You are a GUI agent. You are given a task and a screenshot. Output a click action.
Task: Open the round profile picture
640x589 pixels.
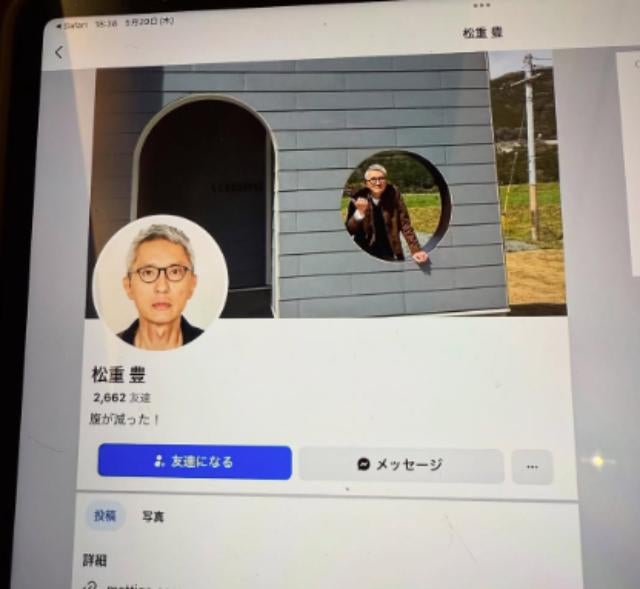pos(160,282)
